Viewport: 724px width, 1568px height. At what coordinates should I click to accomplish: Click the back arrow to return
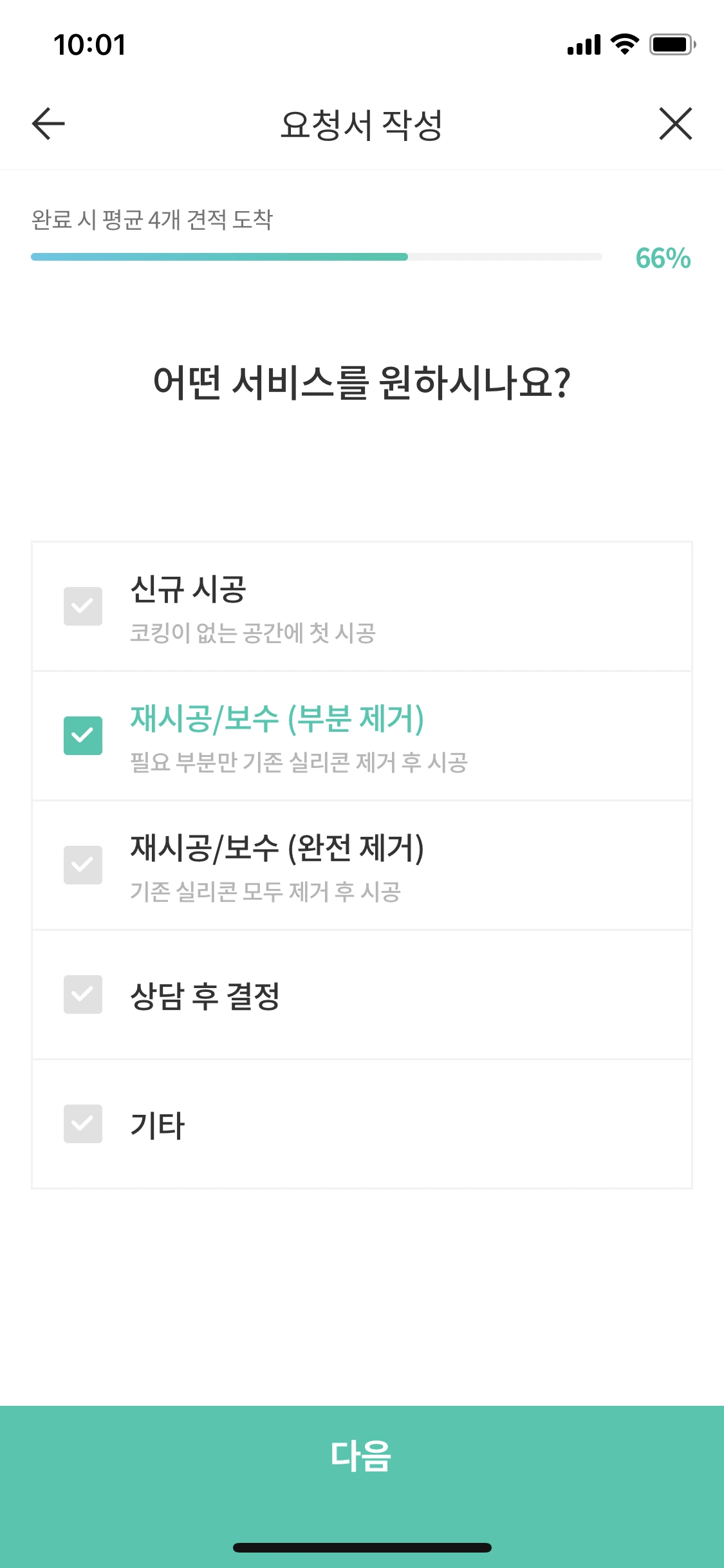[x=46, y=124]
